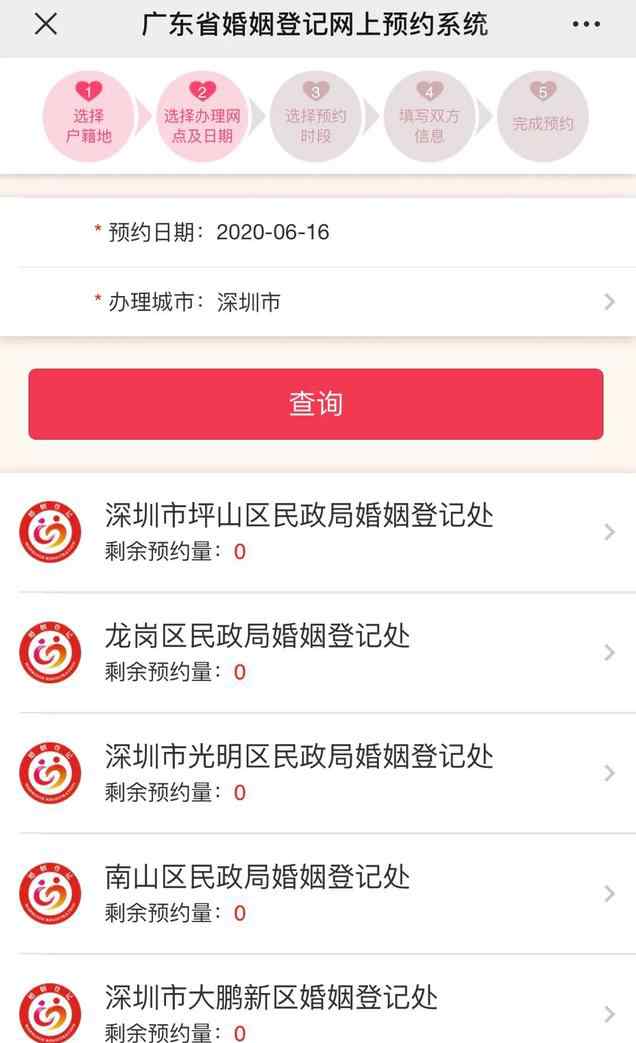Choose 龙岗区民政局婚姻登记处
The image size is (636, 1043).
tap(318, 652)
